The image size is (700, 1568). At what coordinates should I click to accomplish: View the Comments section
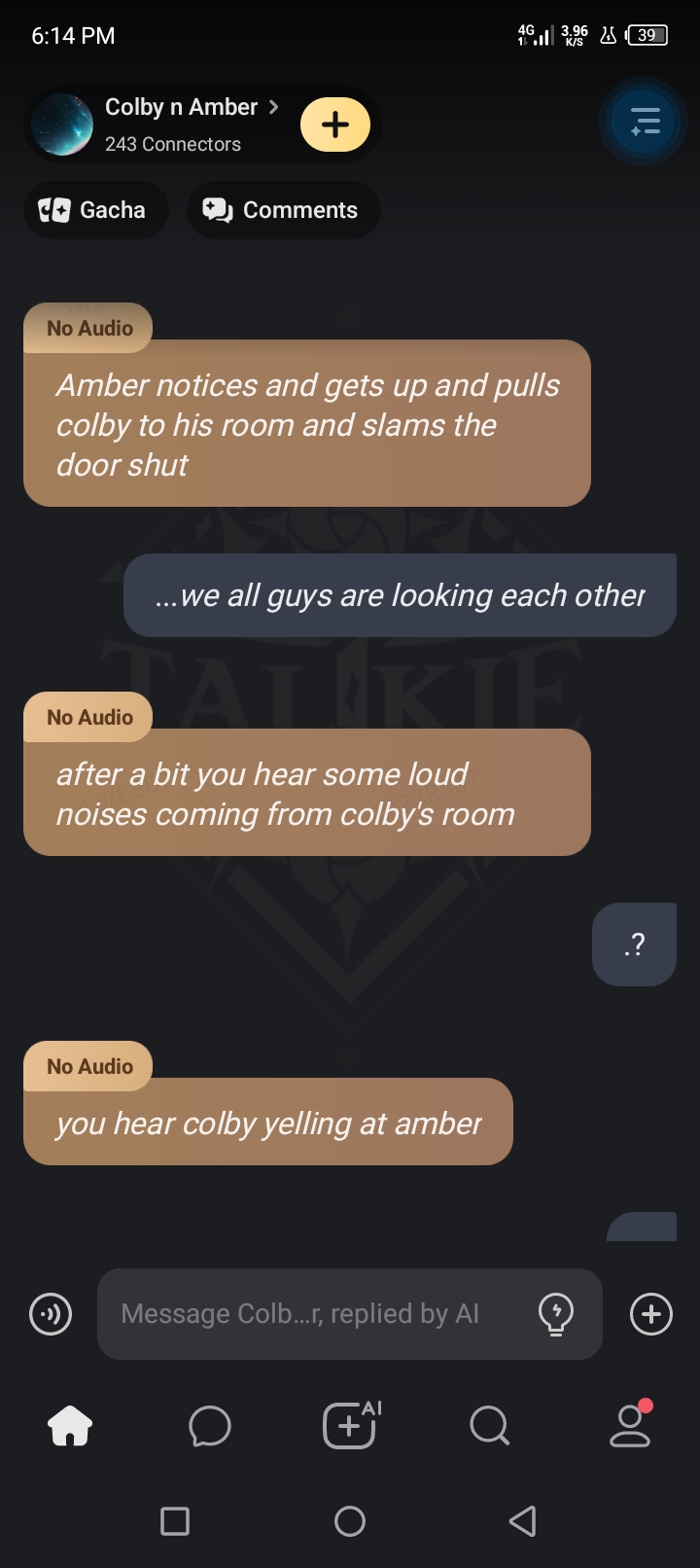282,210
